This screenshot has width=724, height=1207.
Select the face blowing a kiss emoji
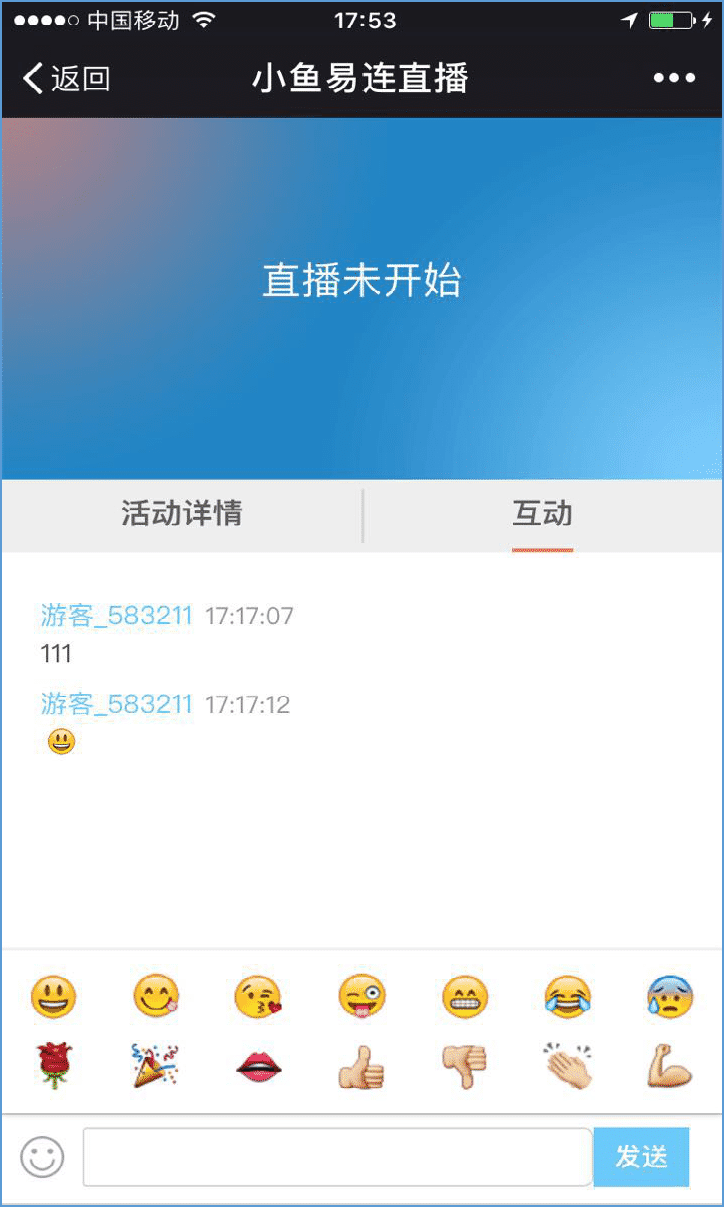(258, 996)
